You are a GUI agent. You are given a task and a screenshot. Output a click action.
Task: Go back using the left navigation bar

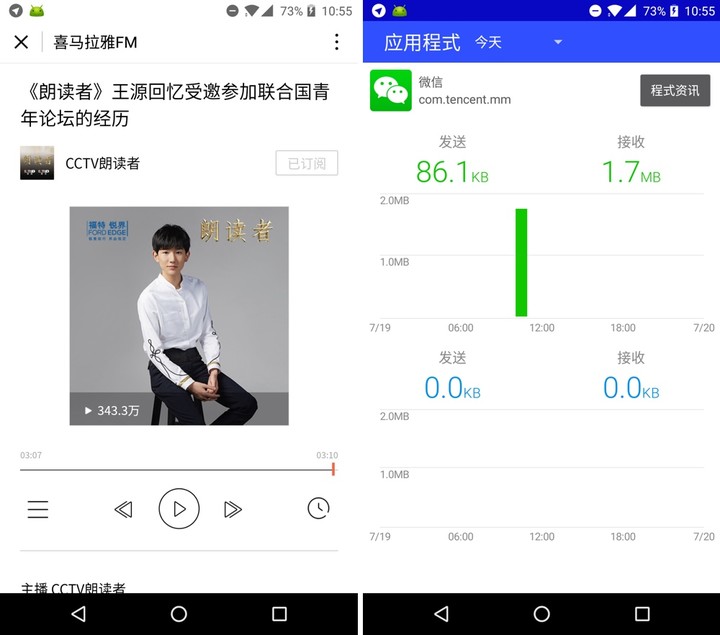(x=78, y=613)
